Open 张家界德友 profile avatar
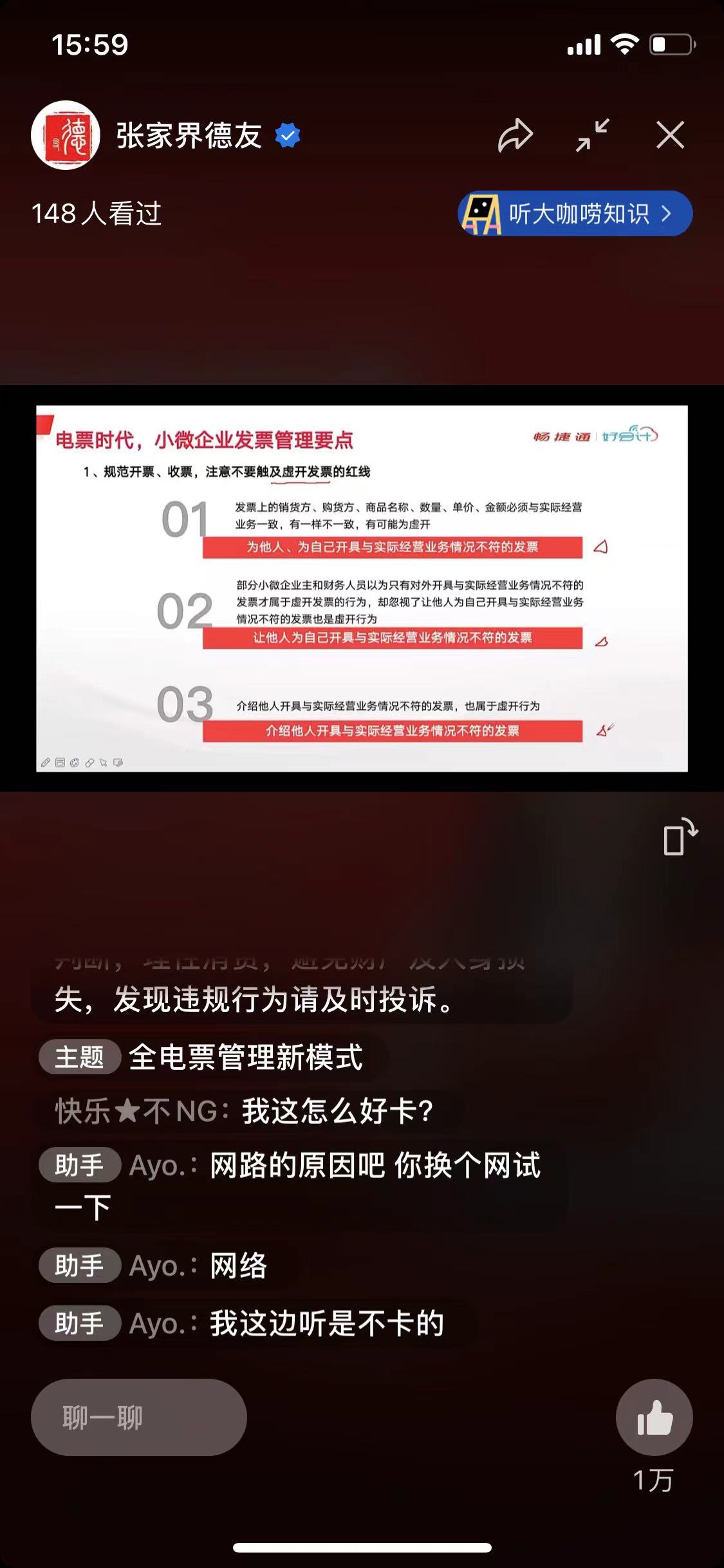724x1568 pixels. [65, 135]
